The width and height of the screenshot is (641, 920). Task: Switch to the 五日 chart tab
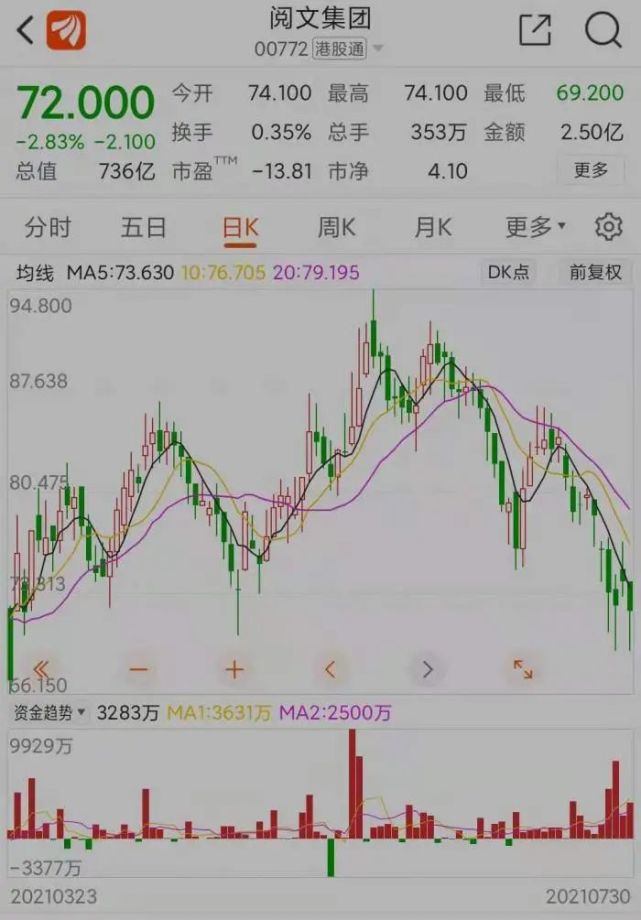click(143, 228)
